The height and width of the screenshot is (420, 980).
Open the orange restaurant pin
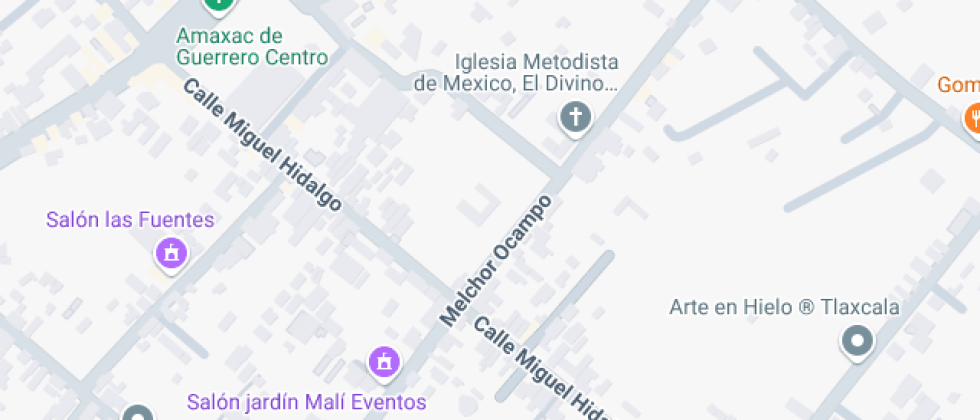pyautogui.click(x=972, y=118)
